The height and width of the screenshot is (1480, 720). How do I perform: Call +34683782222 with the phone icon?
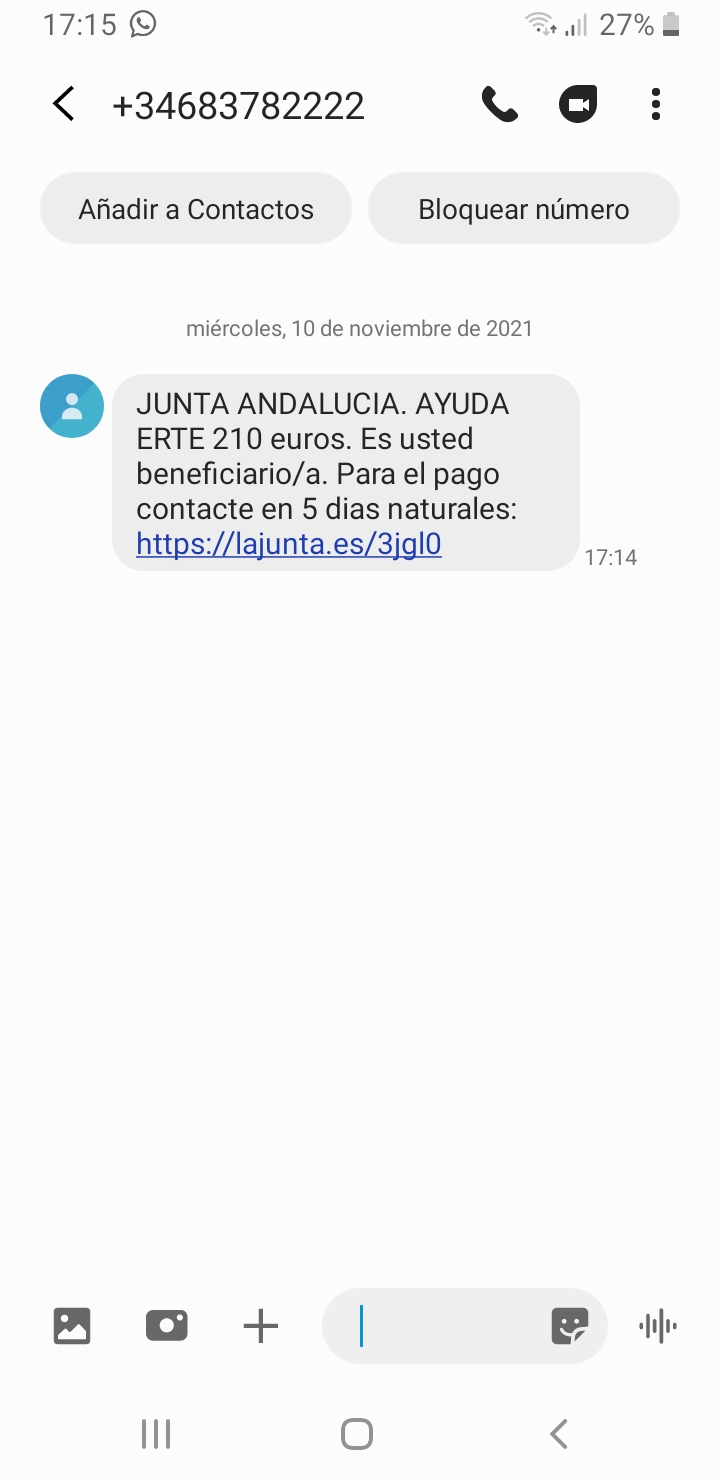pos(499,104)
